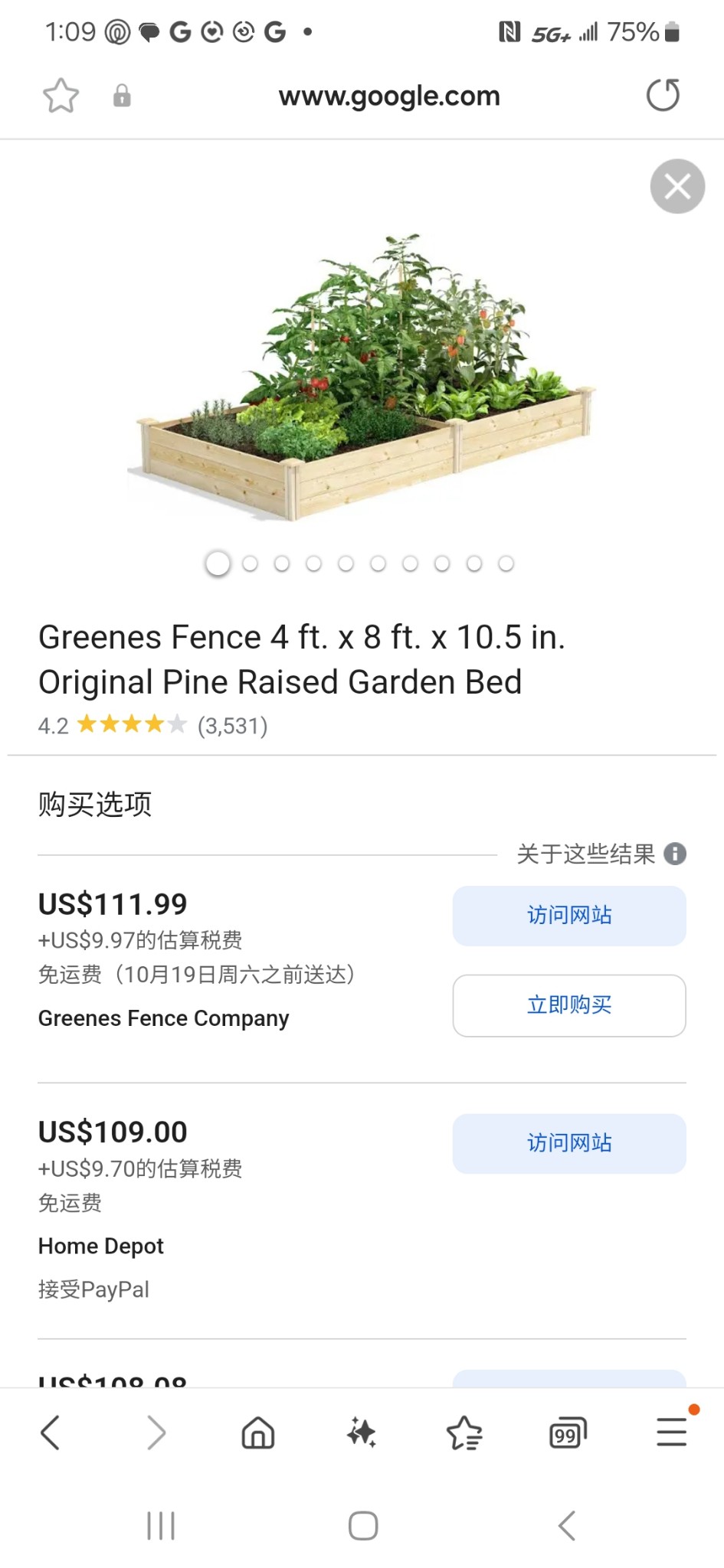Image resolution: width=724 pixels, height=1568 pixels.
Task: Open the system recent apps view
Action: pyautogui.click(x=161, y=1525)
